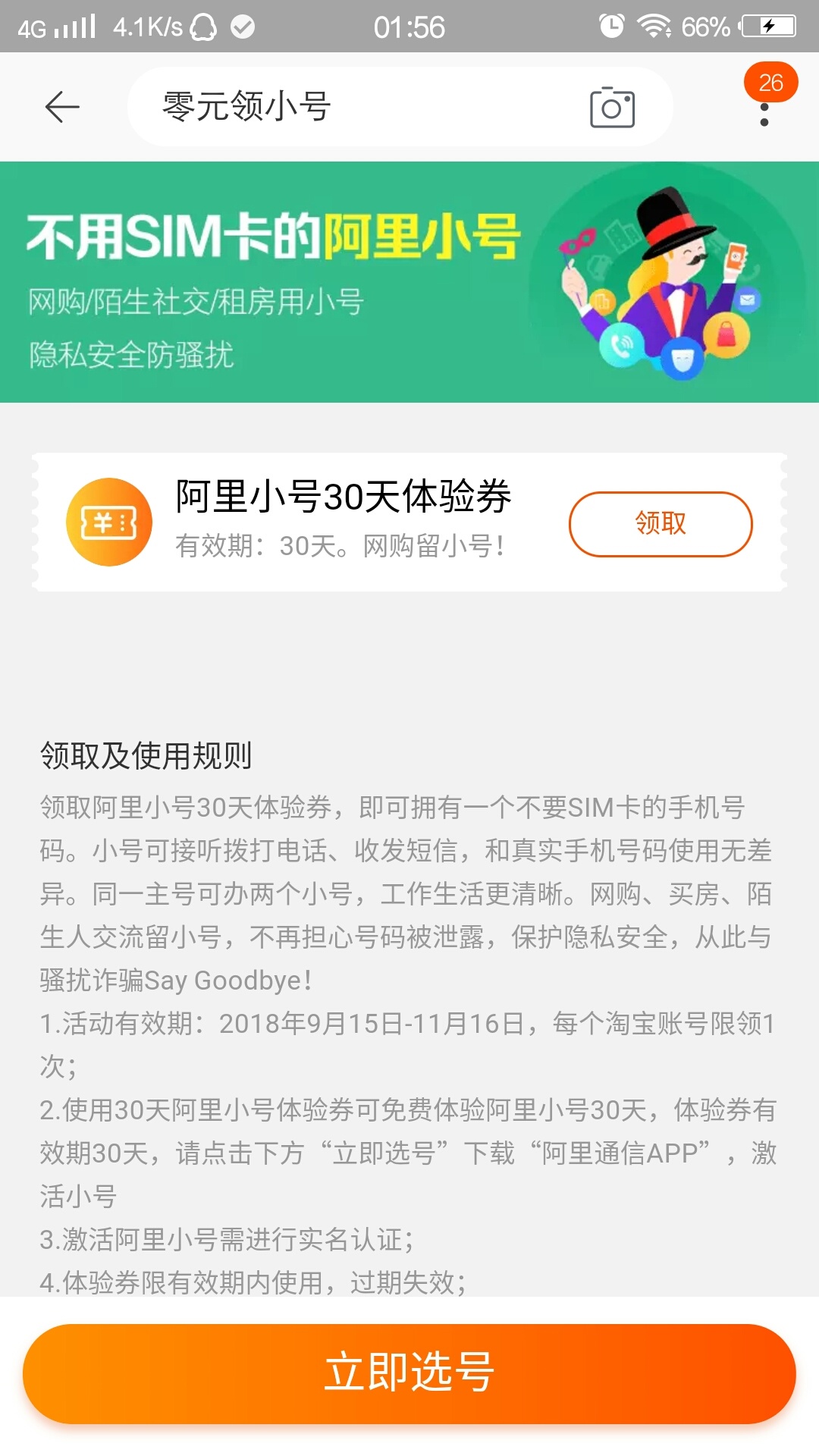Viewport: 819px width, 1456px height.
Task: Select the camera image-search icon
Action: 611,108
